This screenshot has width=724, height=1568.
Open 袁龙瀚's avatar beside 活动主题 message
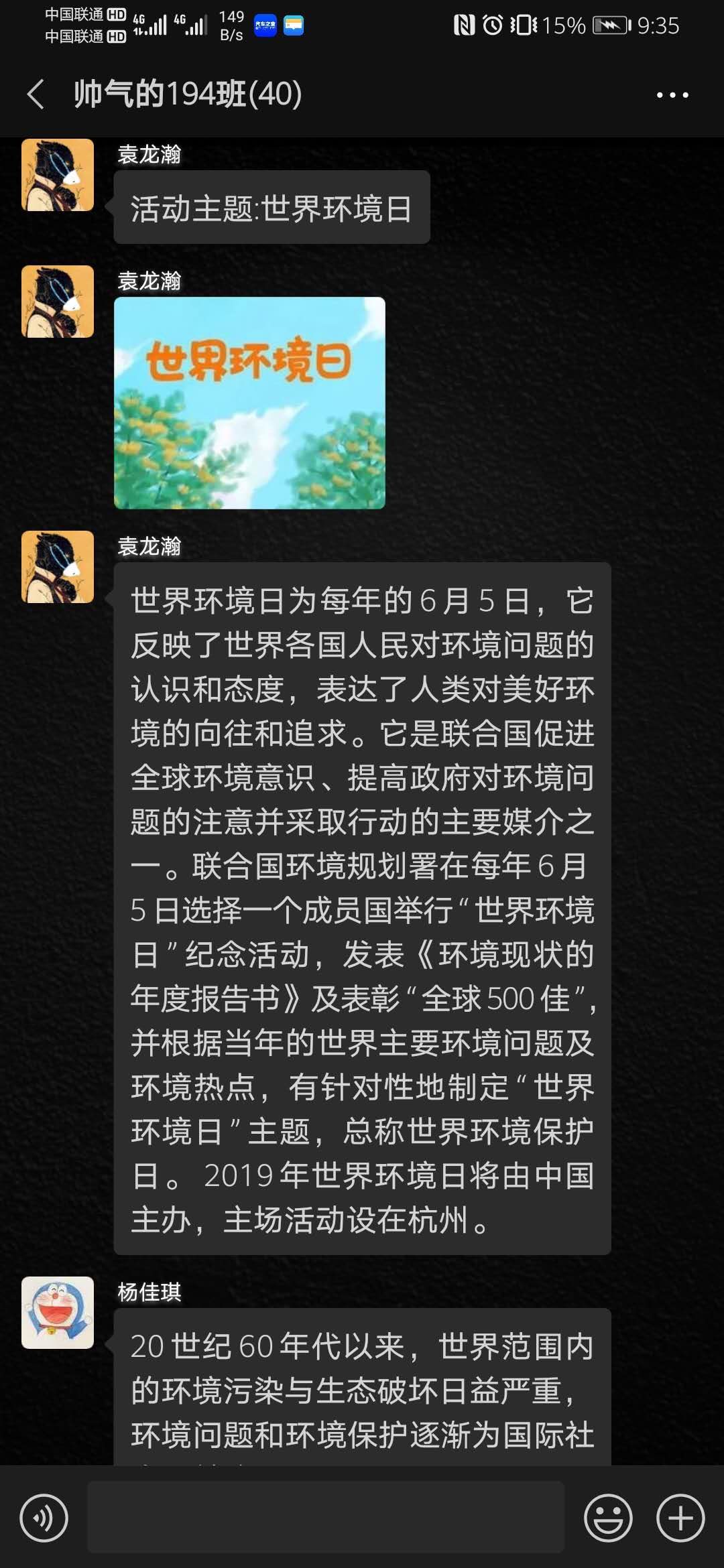click(58, 175)
